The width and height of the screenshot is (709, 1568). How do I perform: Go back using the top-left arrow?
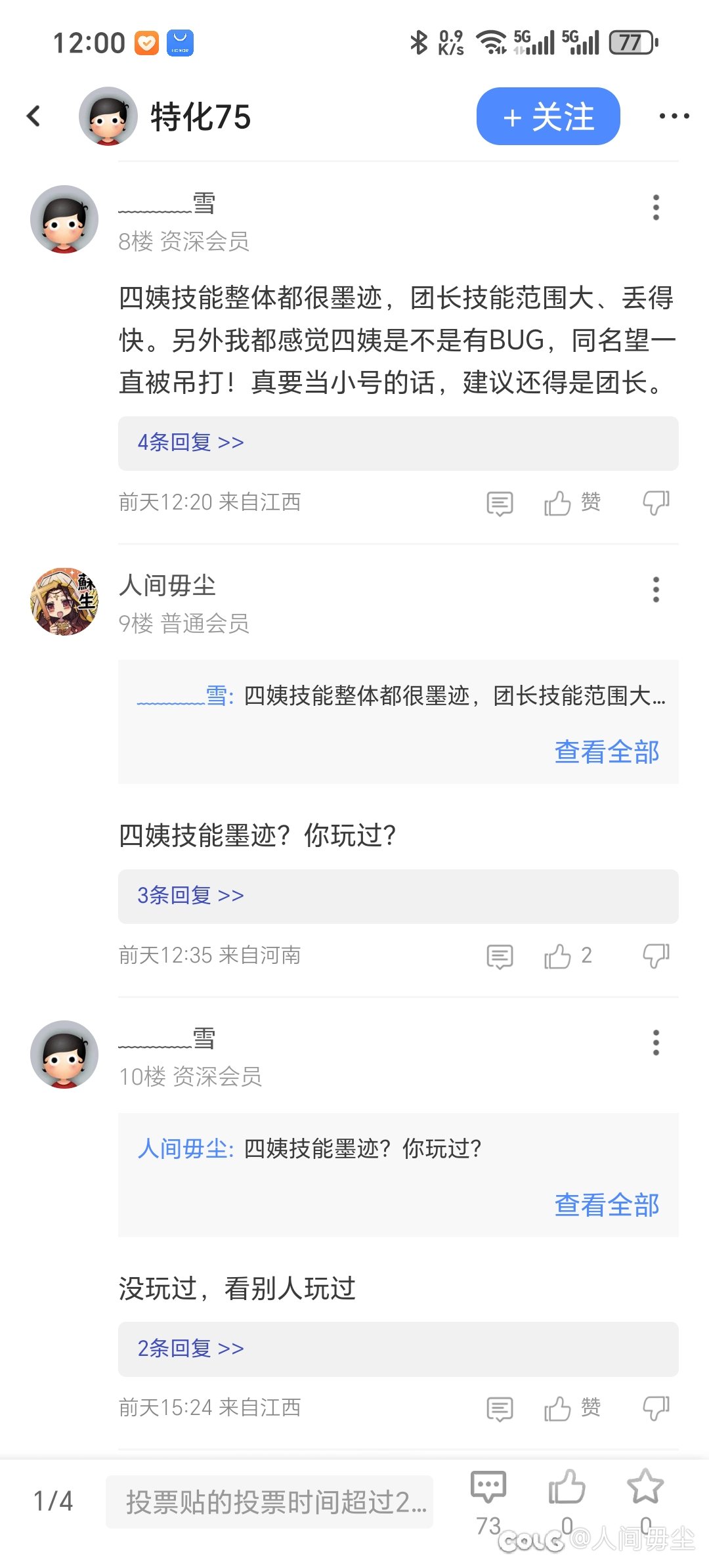(x=33, y=116)
